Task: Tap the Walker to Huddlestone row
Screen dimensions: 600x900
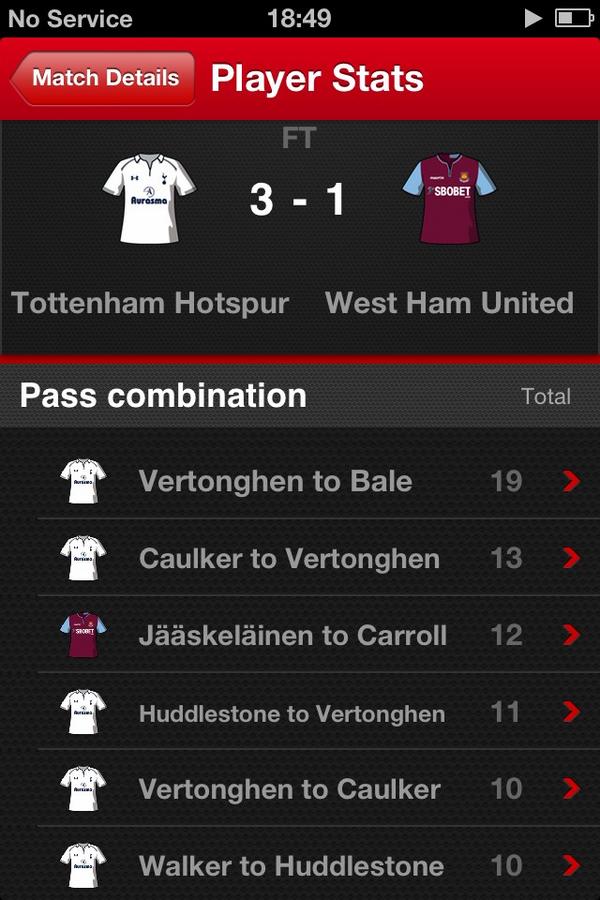Action: click(300, 865)
